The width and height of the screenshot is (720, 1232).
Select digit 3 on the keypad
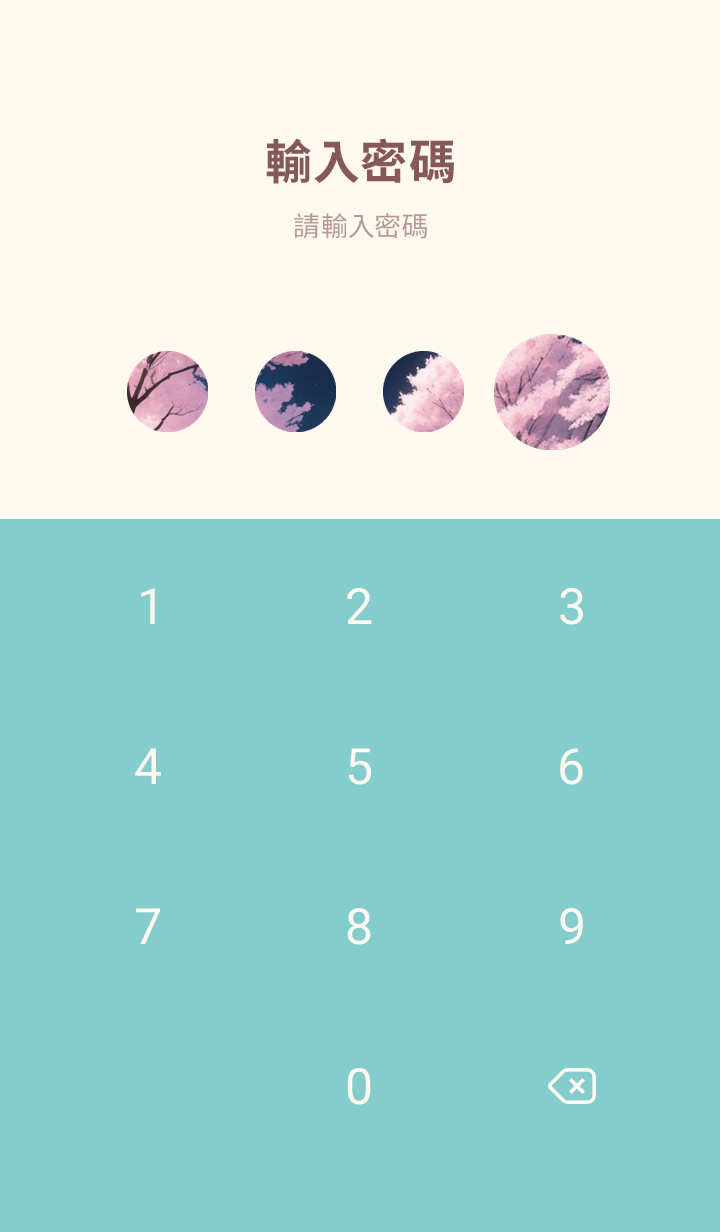571,607
